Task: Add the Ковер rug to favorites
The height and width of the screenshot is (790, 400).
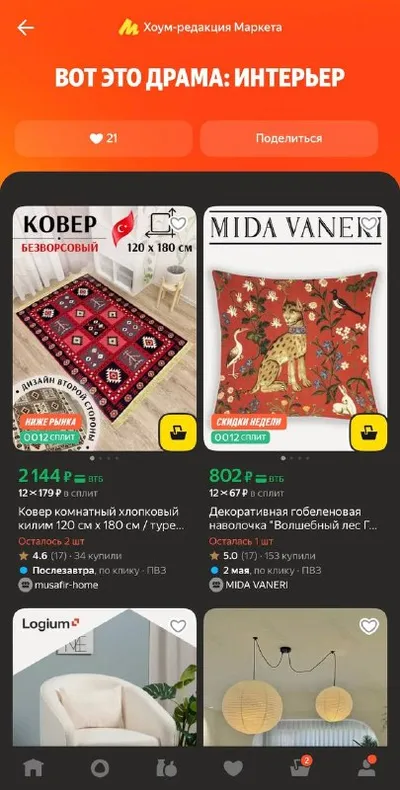Action: [178, 224]
